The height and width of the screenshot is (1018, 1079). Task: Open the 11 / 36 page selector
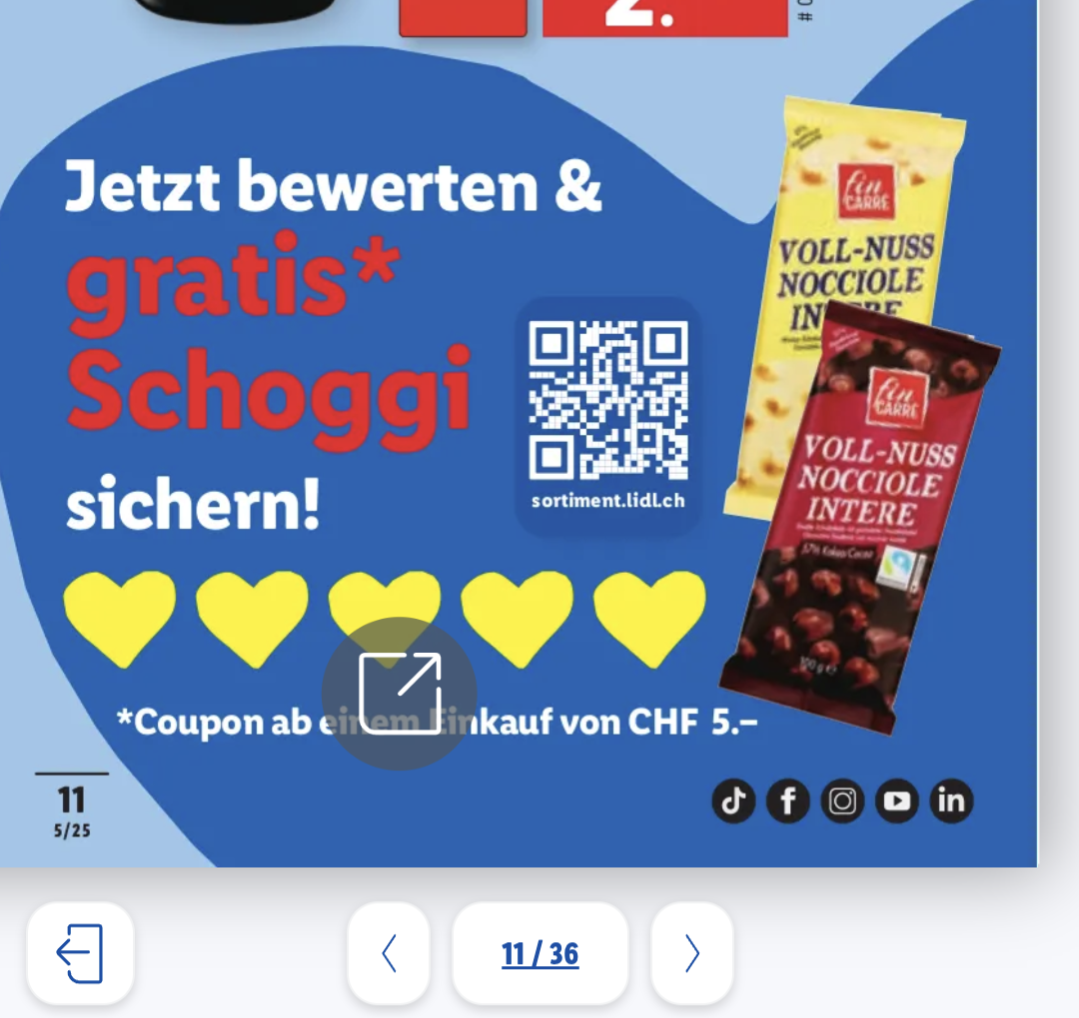click(540, 953)
